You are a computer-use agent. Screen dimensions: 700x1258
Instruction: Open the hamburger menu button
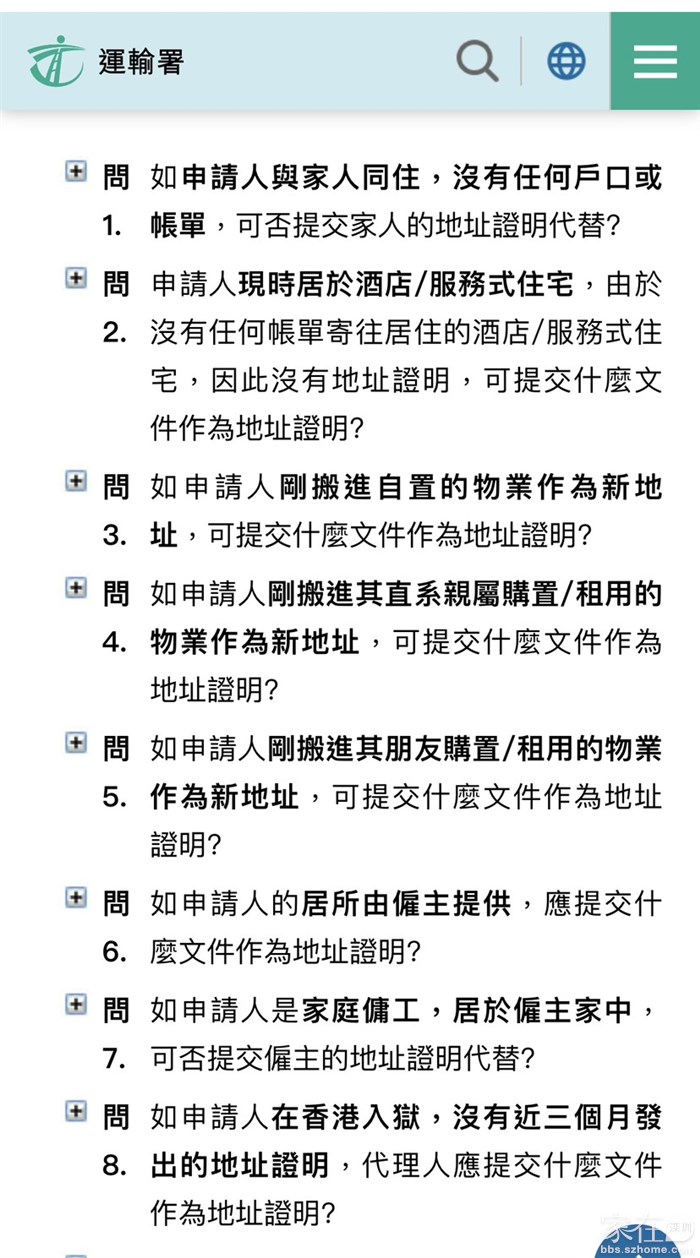(x=655, y=61)
